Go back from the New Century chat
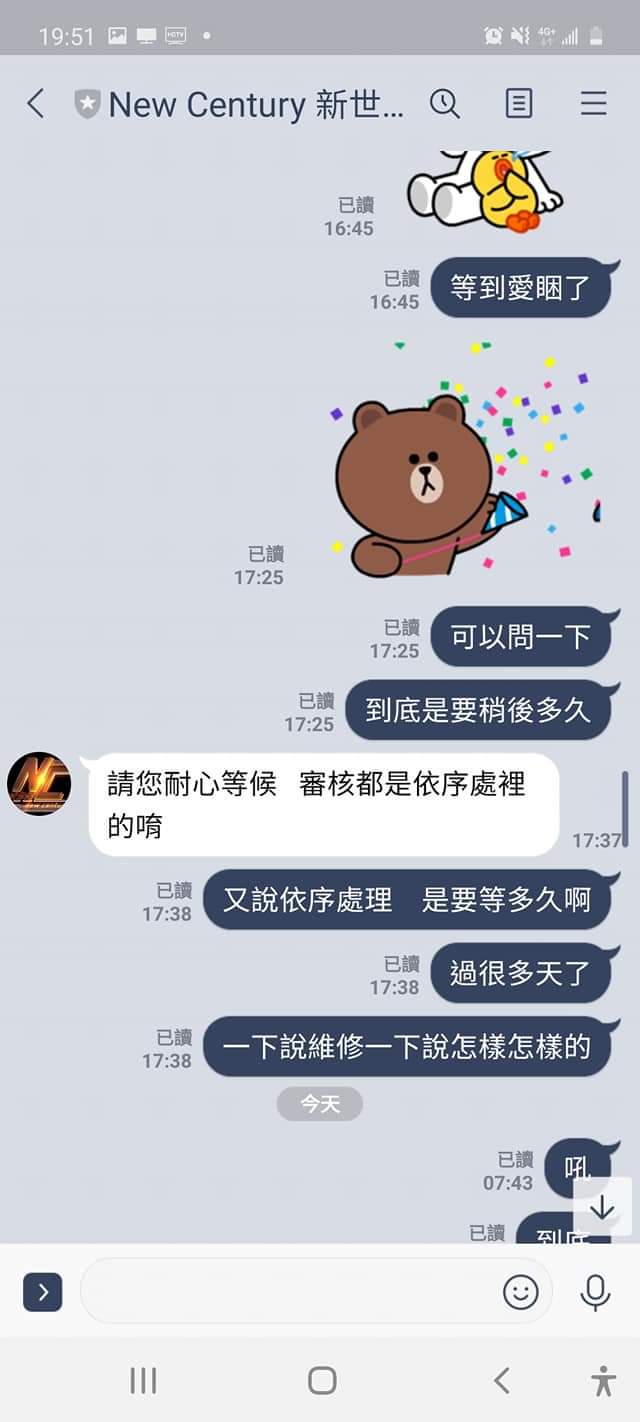This screenshot has width=640, height=1422. click(x=36, y=103)
